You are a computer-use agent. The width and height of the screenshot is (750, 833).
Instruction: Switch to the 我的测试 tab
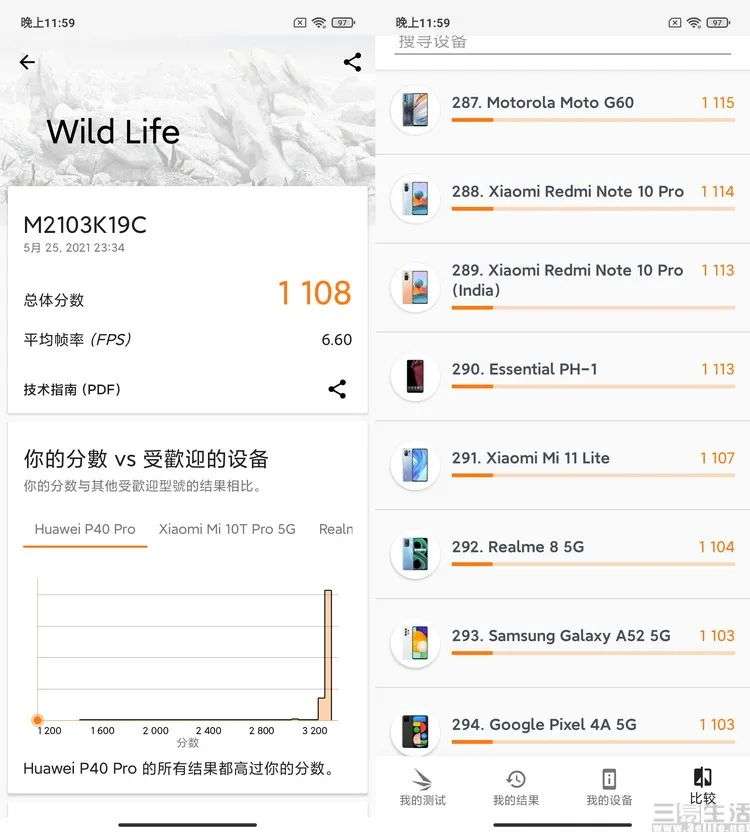tap(422, 787)
